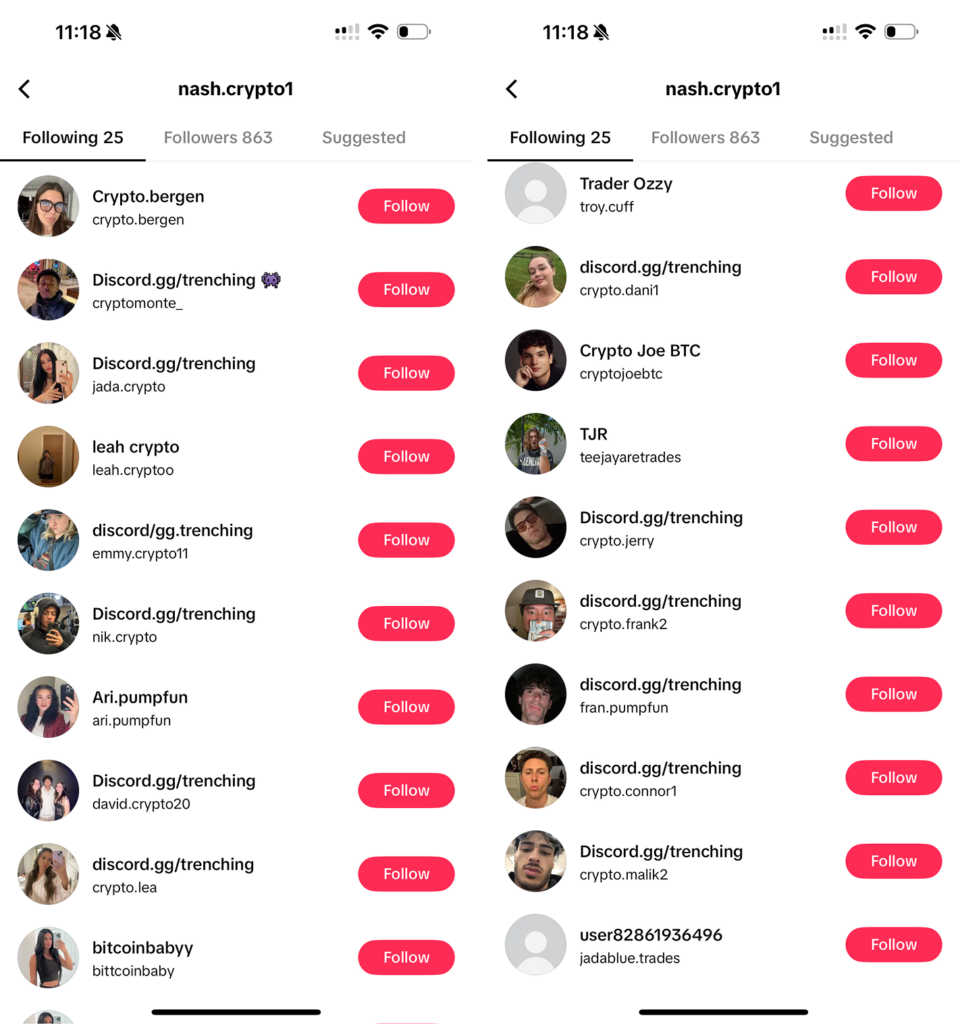
Task: Follow cryptojoebtc
Action: coord(893,360)
